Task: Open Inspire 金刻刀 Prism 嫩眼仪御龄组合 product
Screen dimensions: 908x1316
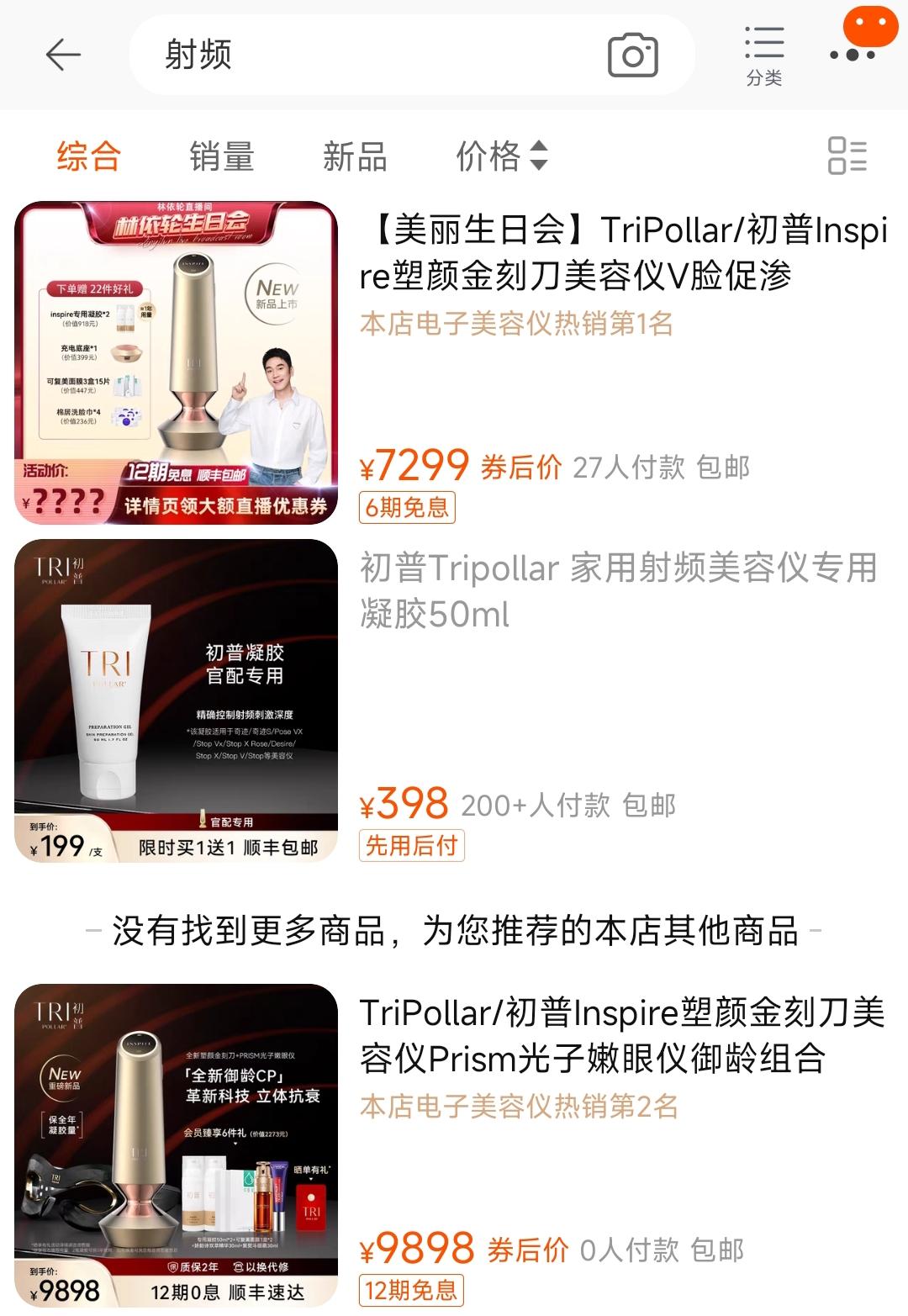Action: click(622, 1036)
